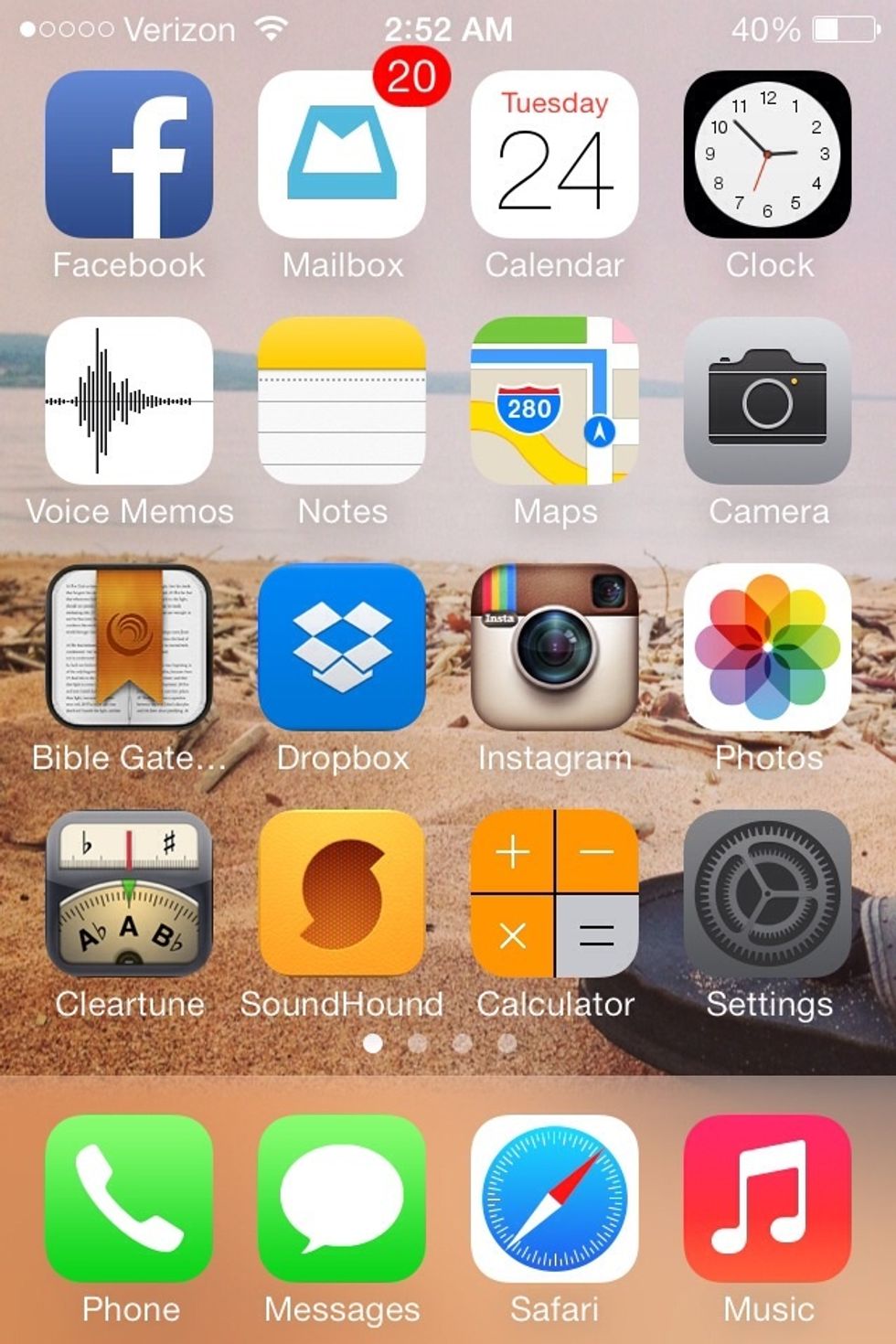Launch Mailbox to read unread emails
The height and width of the screenshot is (1344, 896).
coord(342,155)
